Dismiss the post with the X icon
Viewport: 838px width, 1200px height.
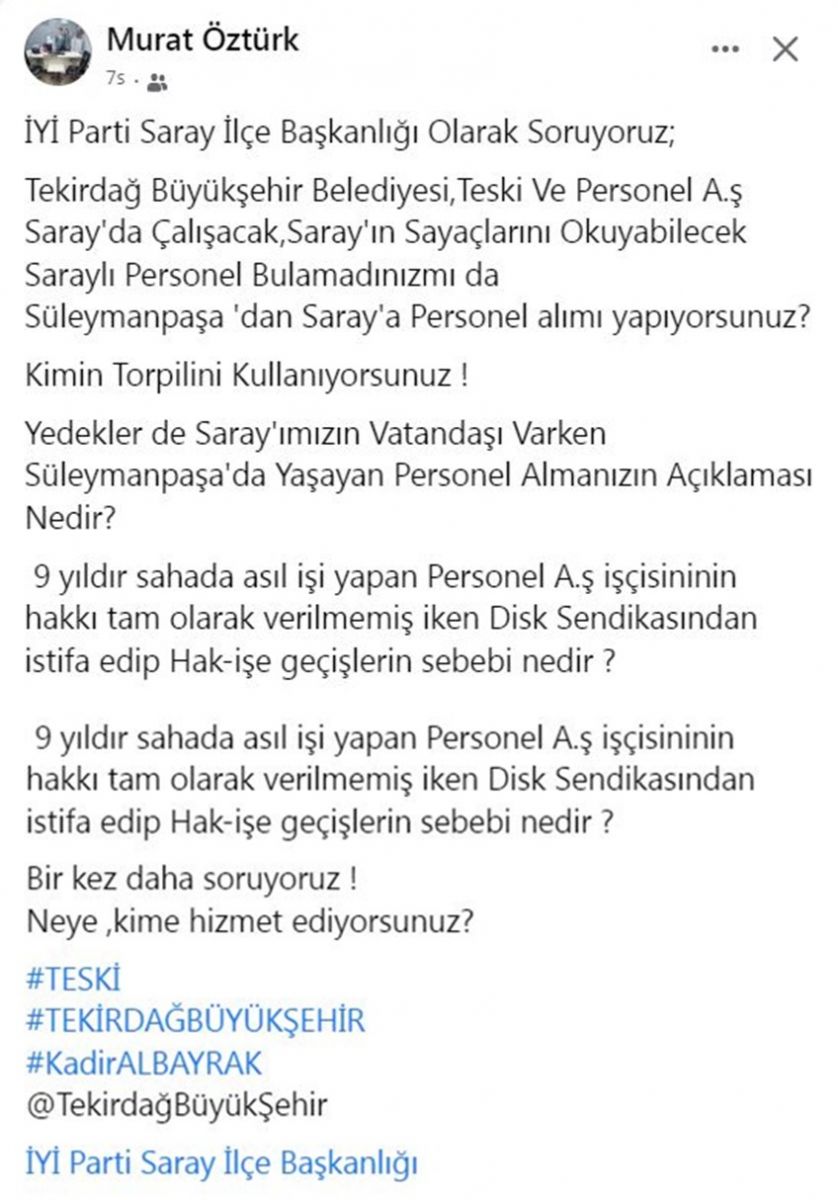click(786, 49)
